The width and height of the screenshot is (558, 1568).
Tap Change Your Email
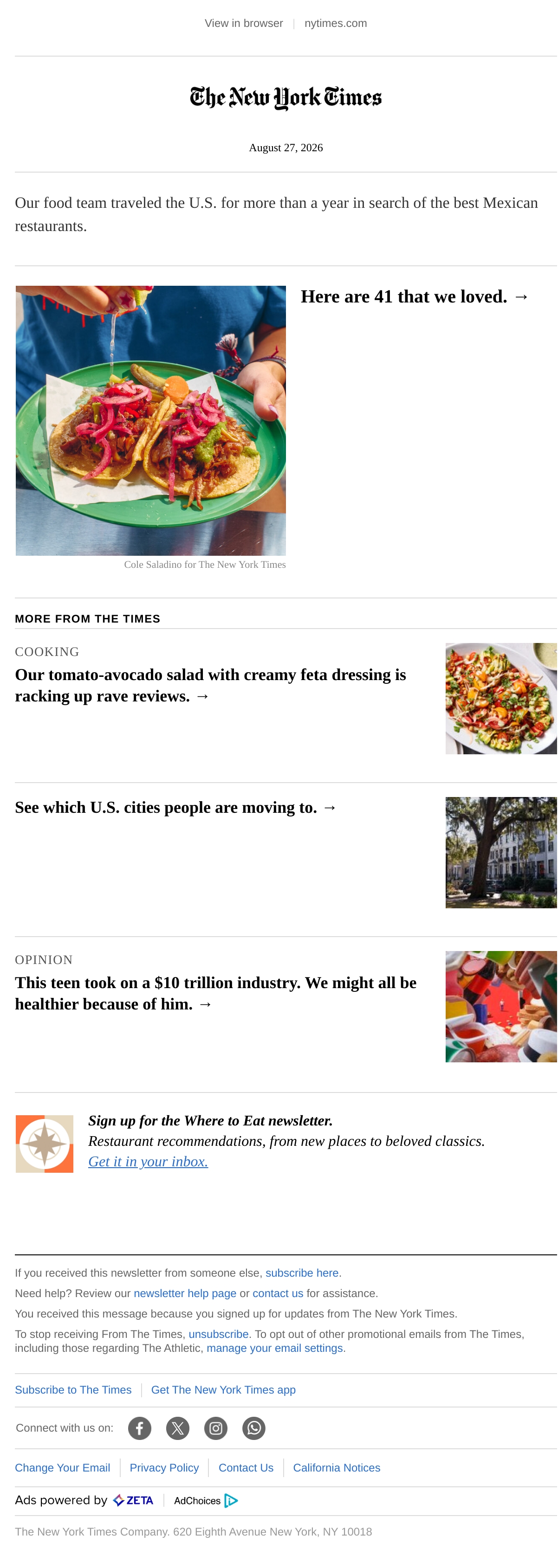(62, 1468)
